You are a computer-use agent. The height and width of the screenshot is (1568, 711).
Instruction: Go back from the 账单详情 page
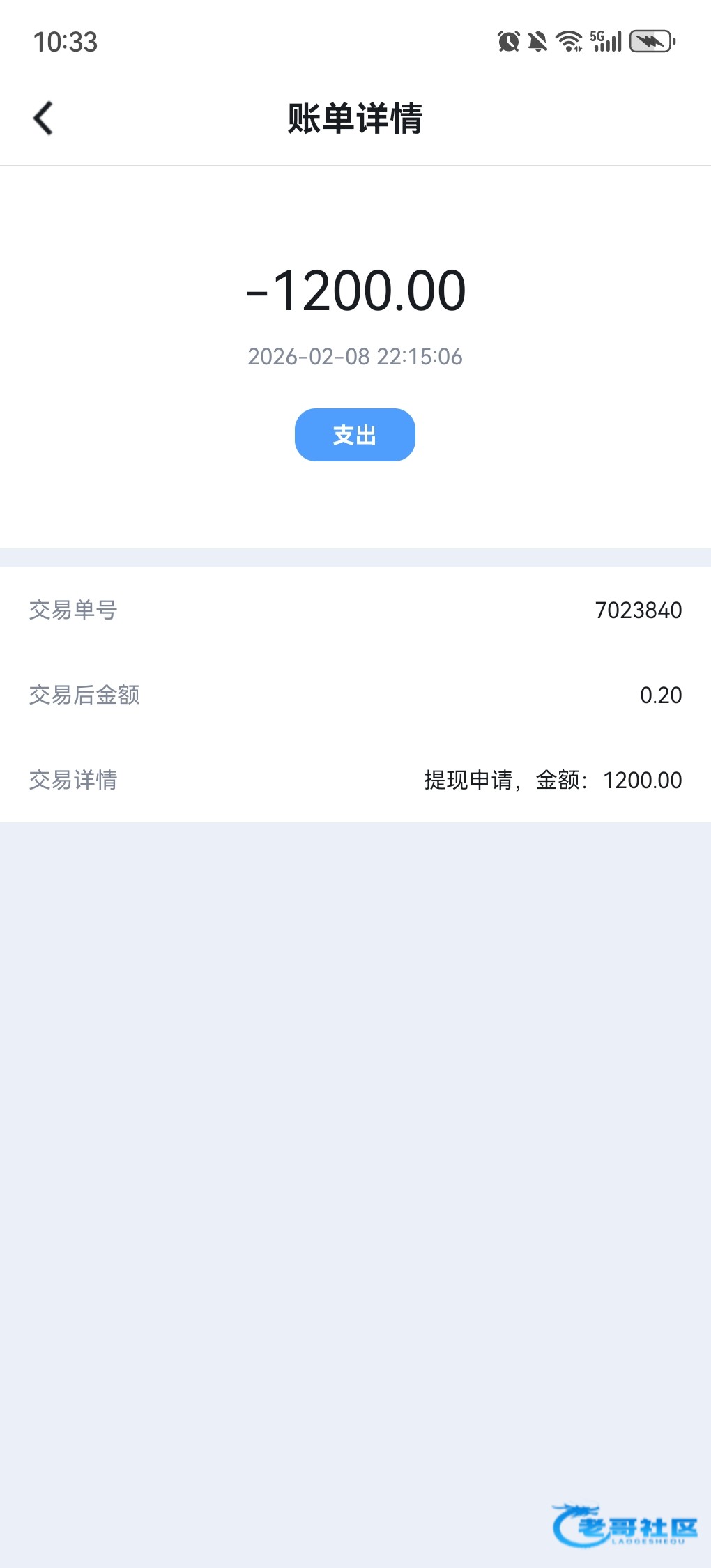(x=43, y=118)
